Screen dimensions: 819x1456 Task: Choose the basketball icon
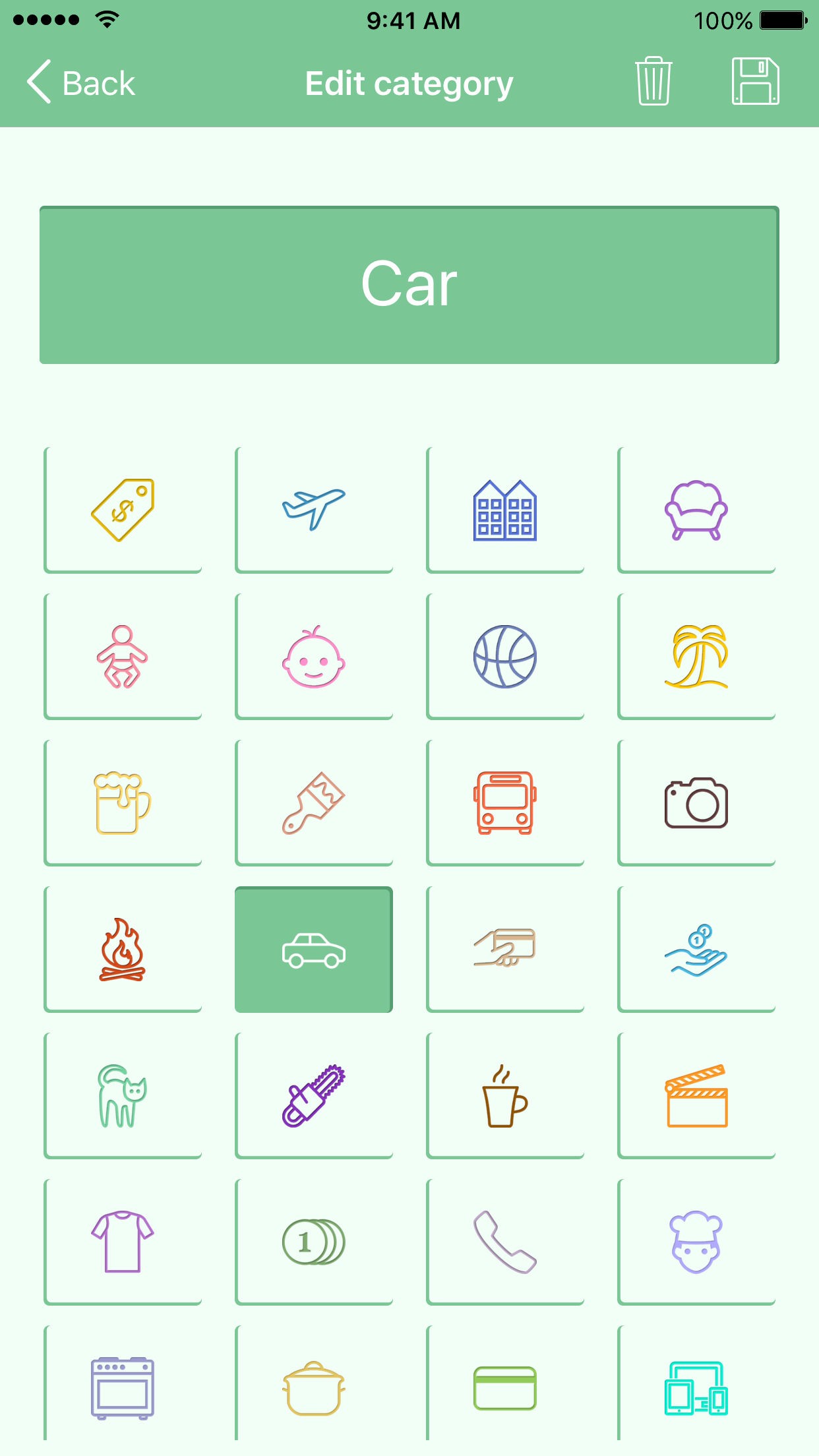pos(505,656)
